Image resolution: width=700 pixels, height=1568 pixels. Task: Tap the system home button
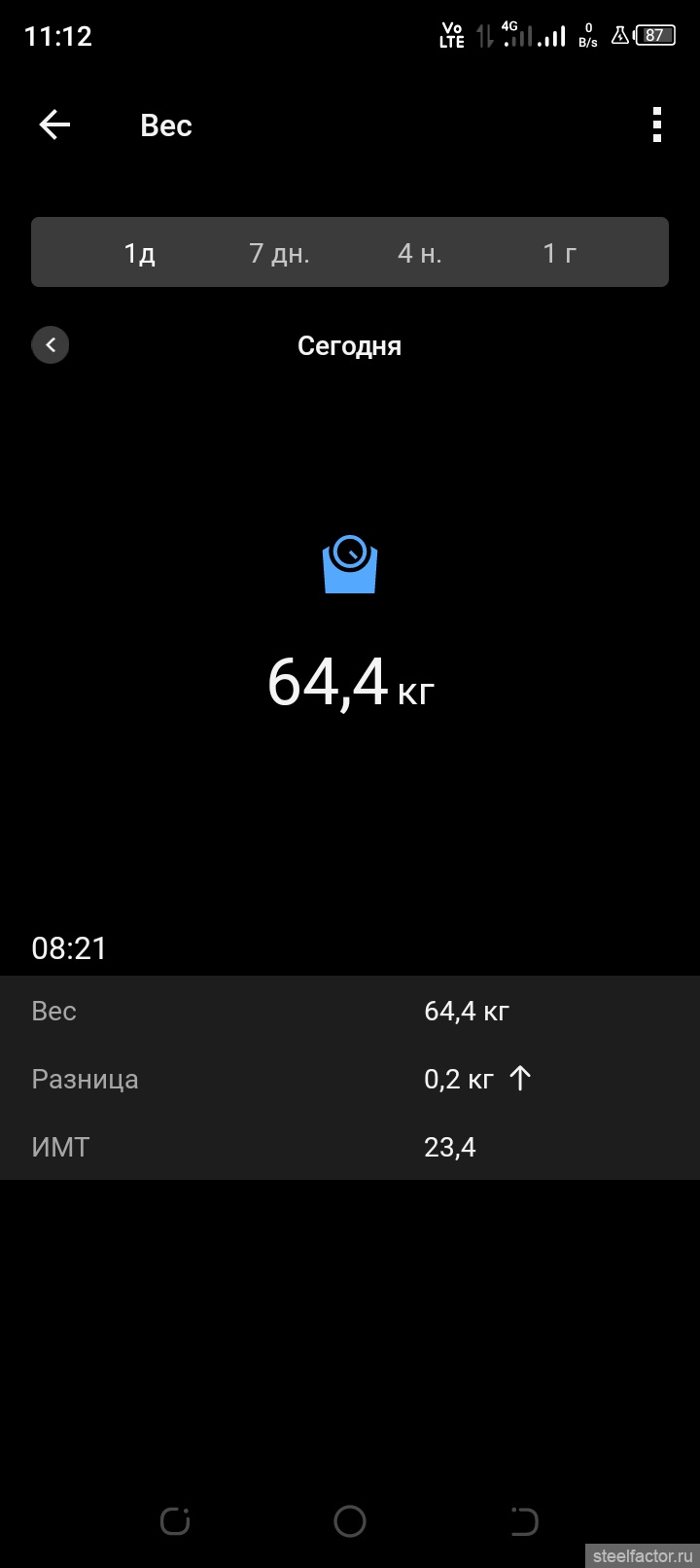point(350,1520)
